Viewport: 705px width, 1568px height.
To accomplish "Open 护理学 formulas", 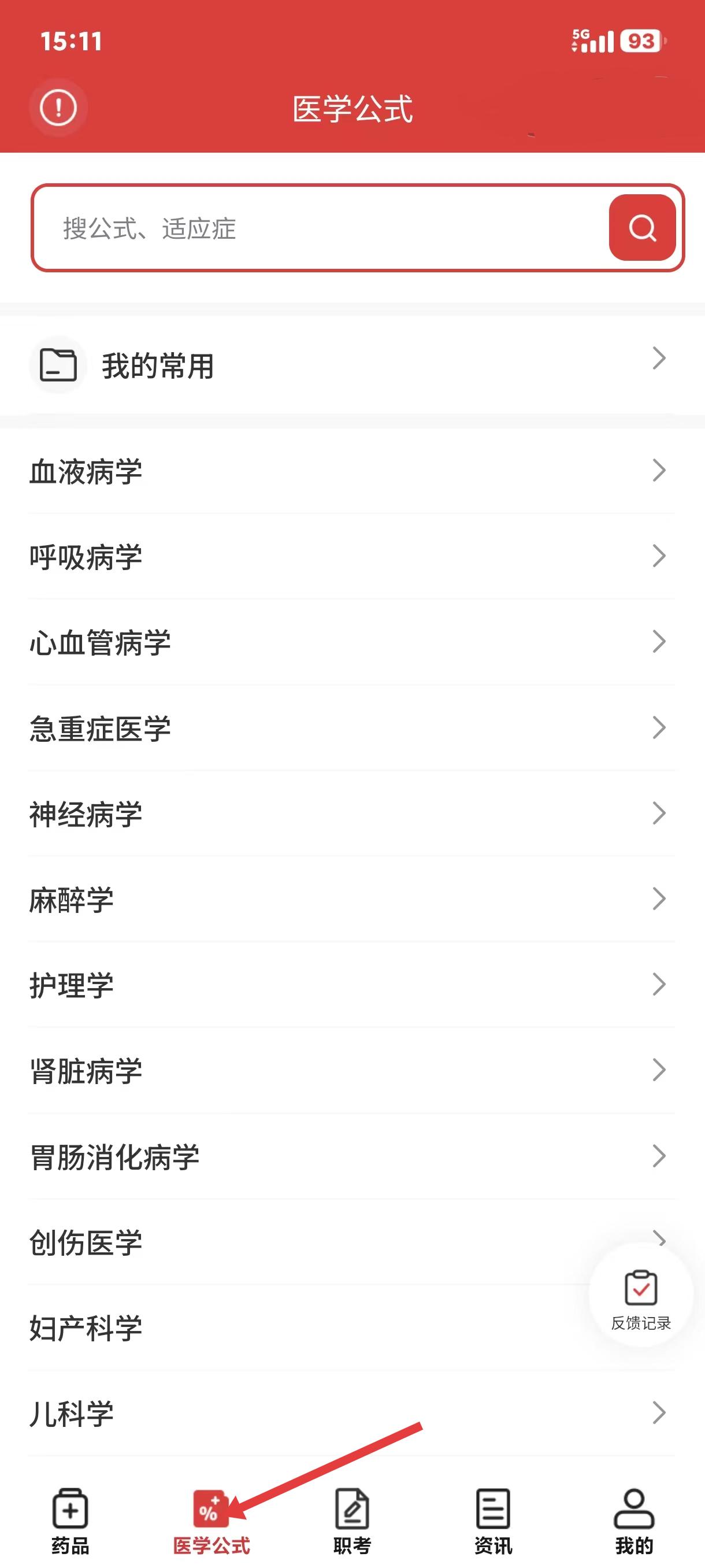I will [x=352, y=985].
